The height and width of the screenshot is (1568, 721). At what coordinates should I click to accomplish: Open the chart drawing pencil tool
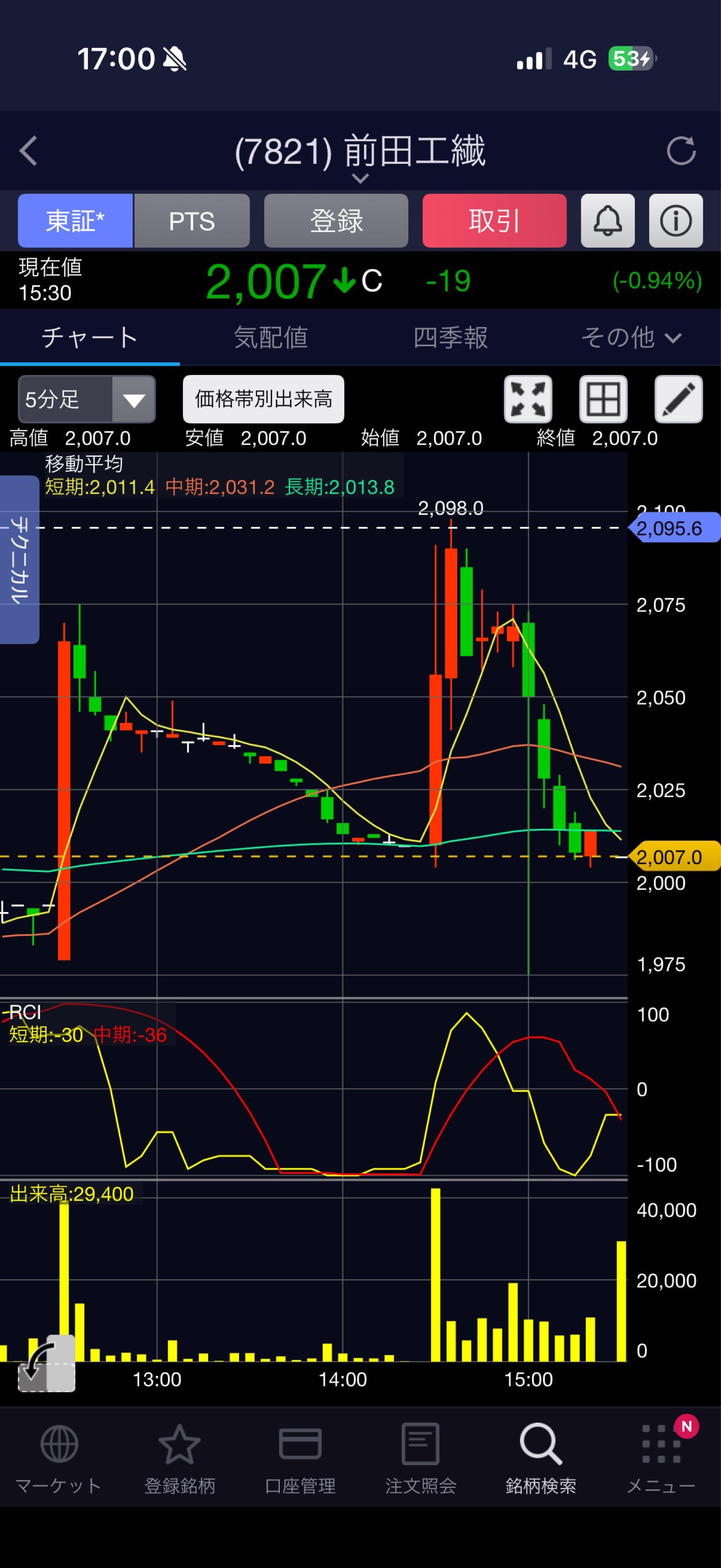coord(678,399)
